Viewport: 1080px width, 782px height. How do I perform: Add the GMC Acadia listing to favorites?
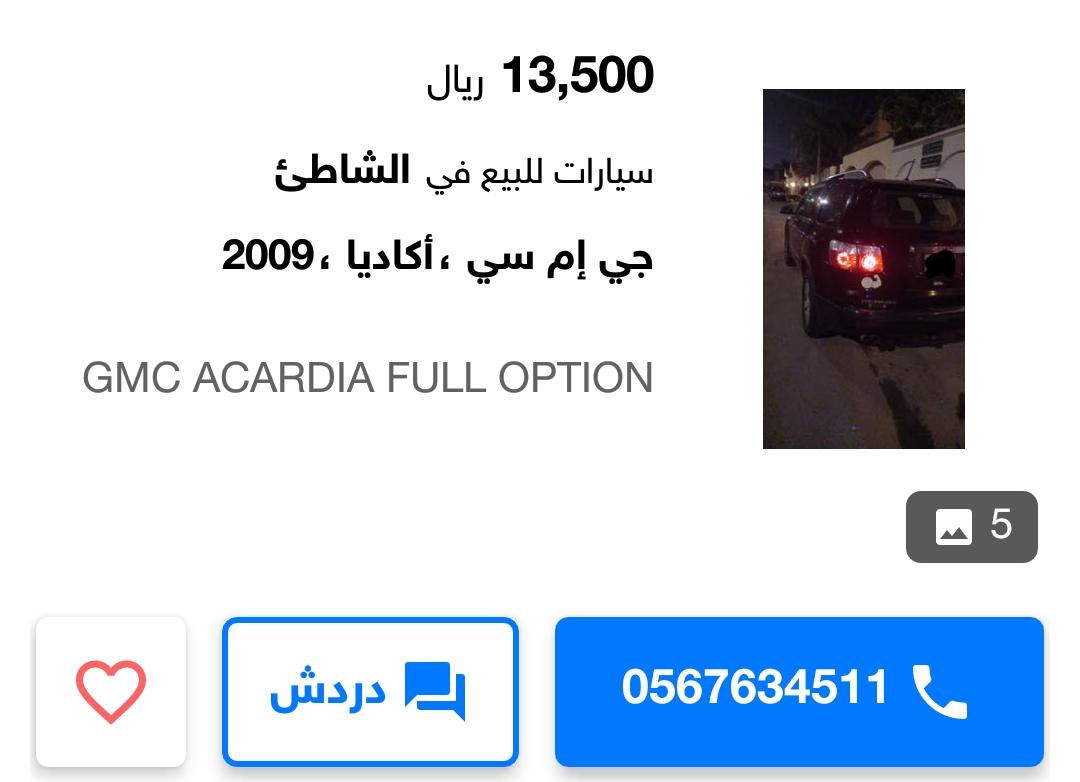pyautogui.click(x=111, y=691)
